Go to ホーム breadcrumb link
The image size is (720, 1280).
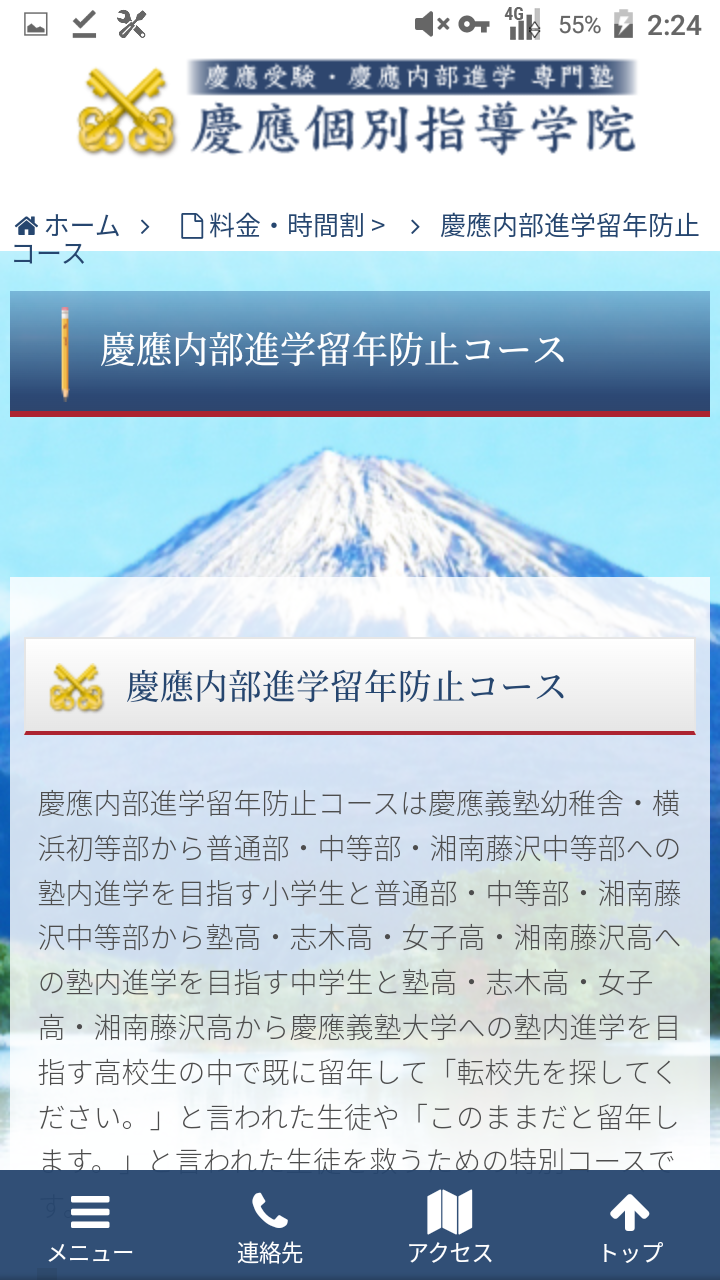click(68, 226)
